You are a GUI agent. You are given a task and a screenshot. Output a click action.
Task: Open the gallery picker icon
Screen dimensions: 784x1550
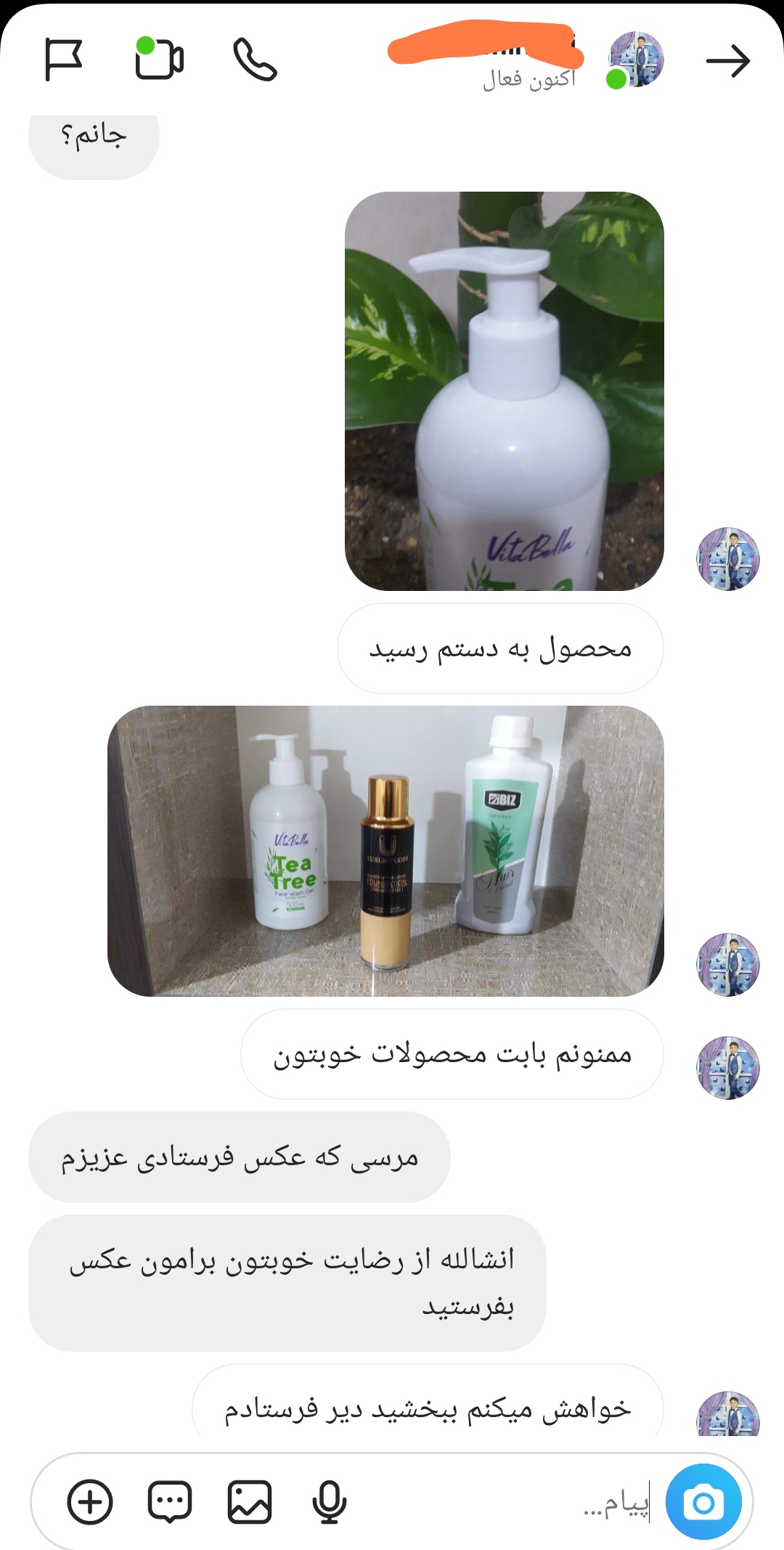click(250, 1502)
